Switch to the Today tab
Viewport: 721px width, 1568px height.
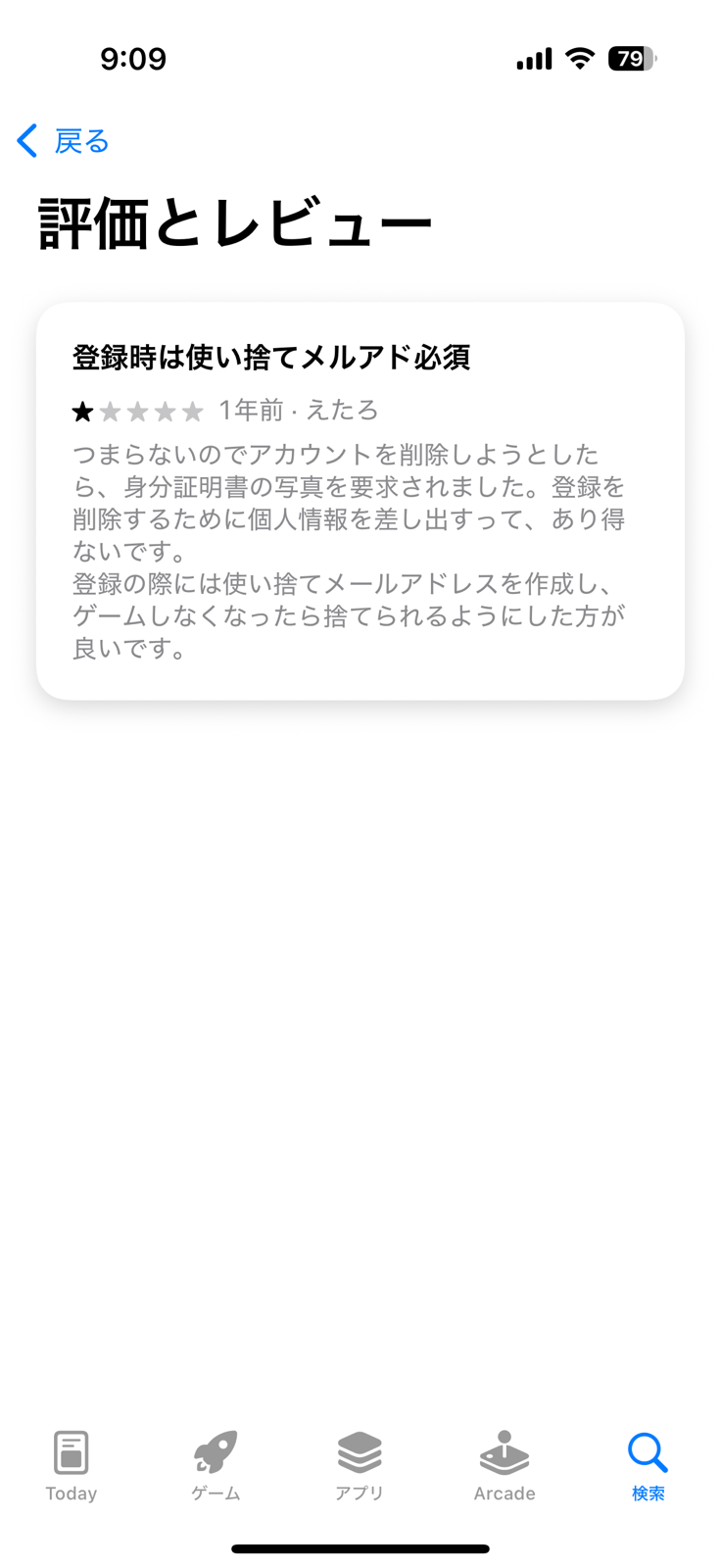(x=72, y=1466)
